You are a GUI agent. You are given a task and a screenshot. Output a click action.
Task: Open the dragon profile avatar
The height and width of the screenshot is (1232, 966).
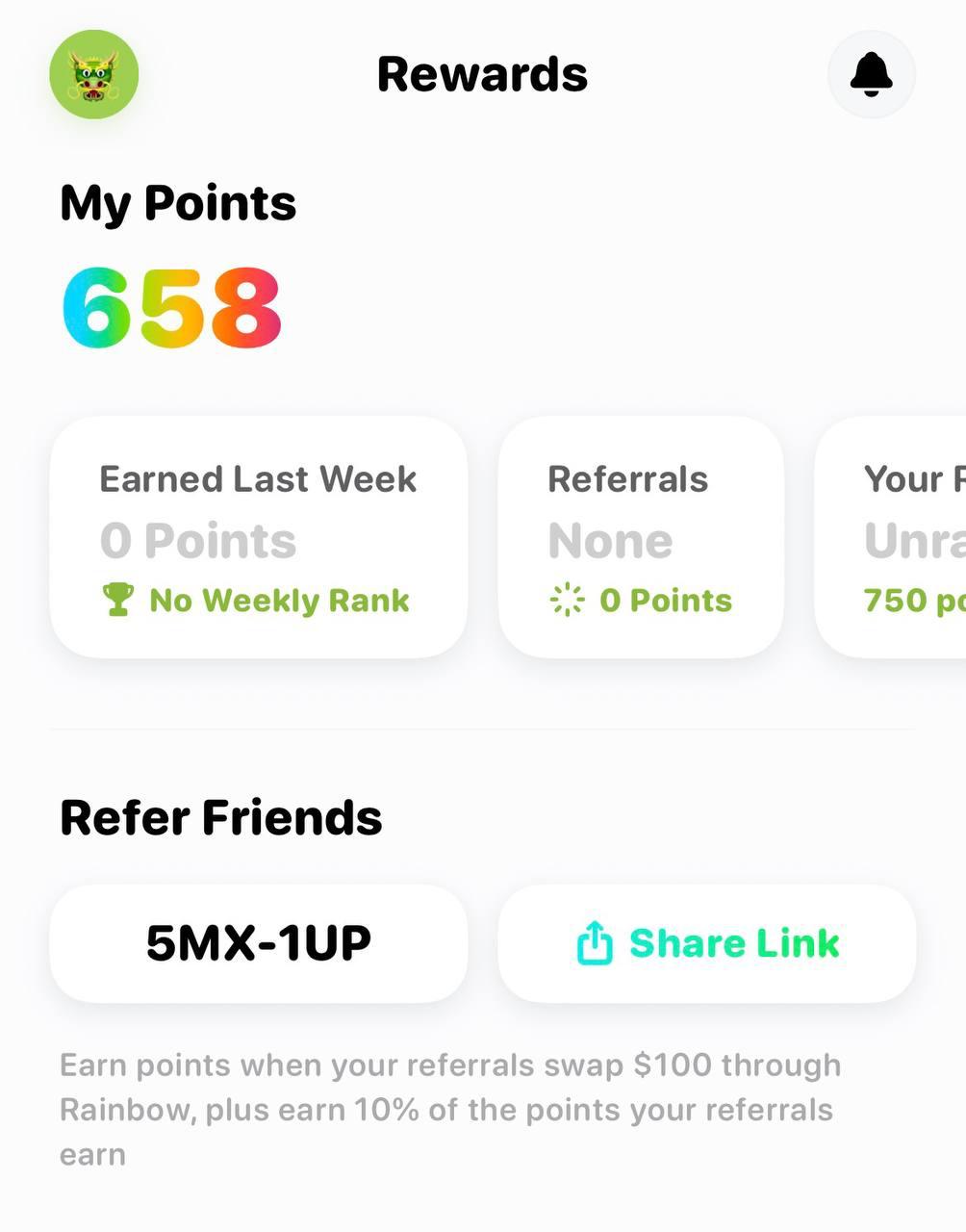pyautogui.click(x=93, y=75)
